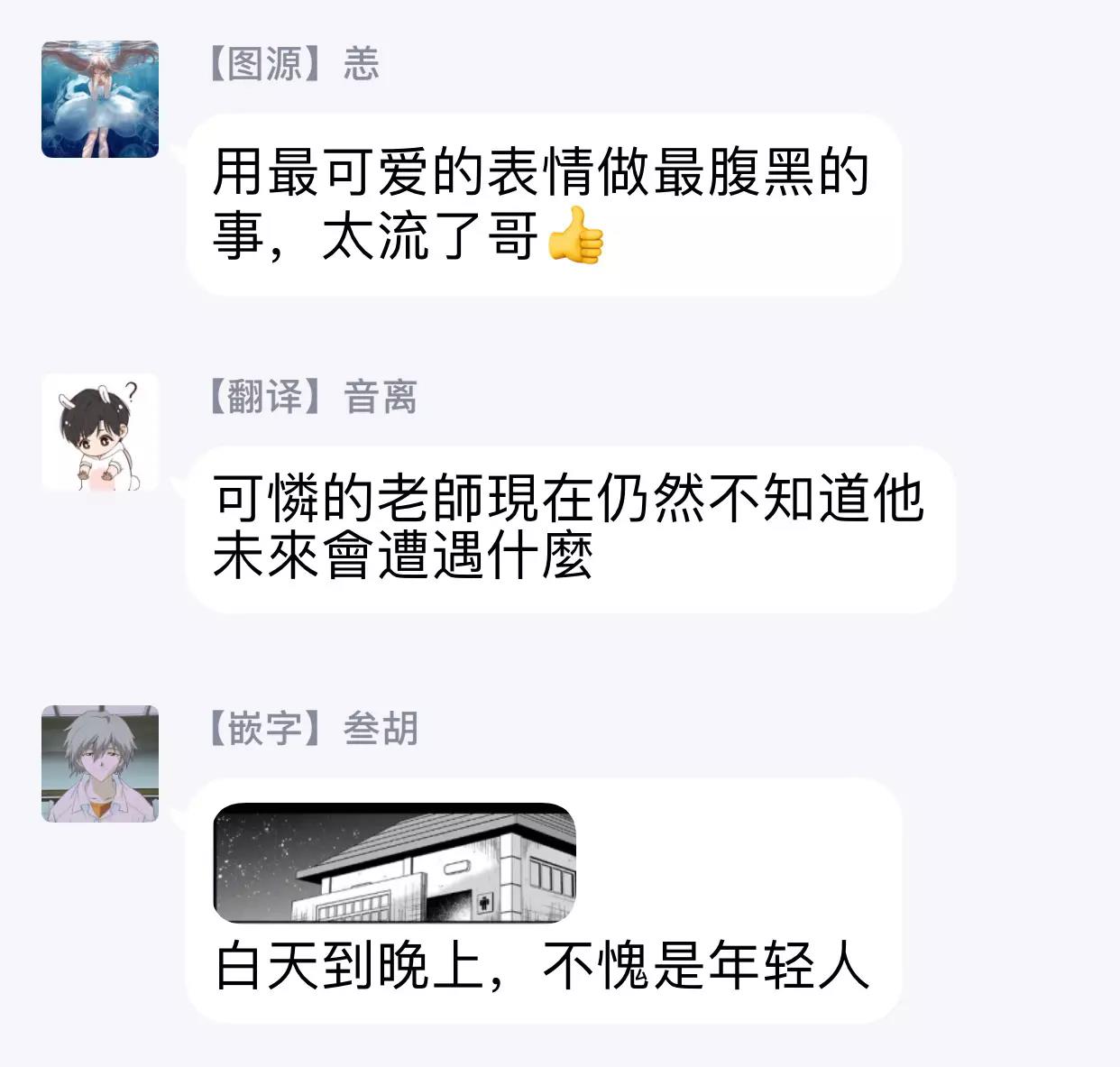
Task: Open the avatar of 【图源】恙
Action: (100, 99)
